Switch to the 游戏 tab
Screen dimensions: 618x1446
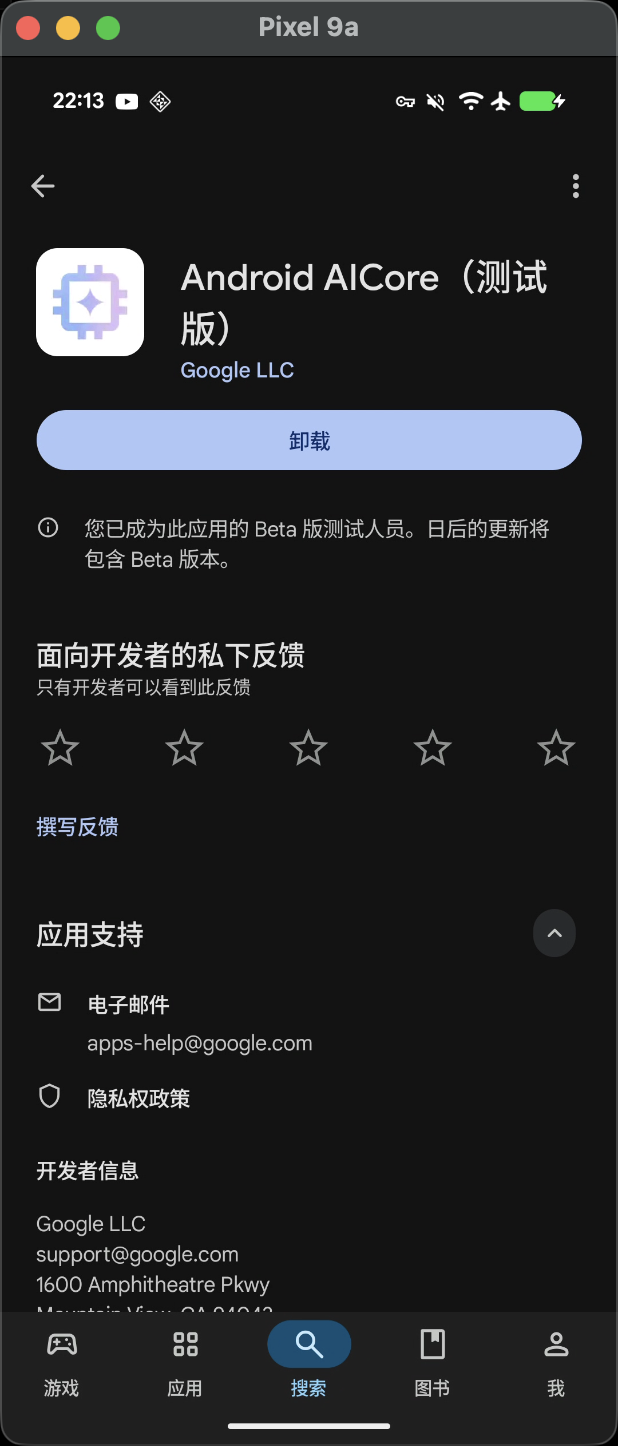pos(61,1361)
